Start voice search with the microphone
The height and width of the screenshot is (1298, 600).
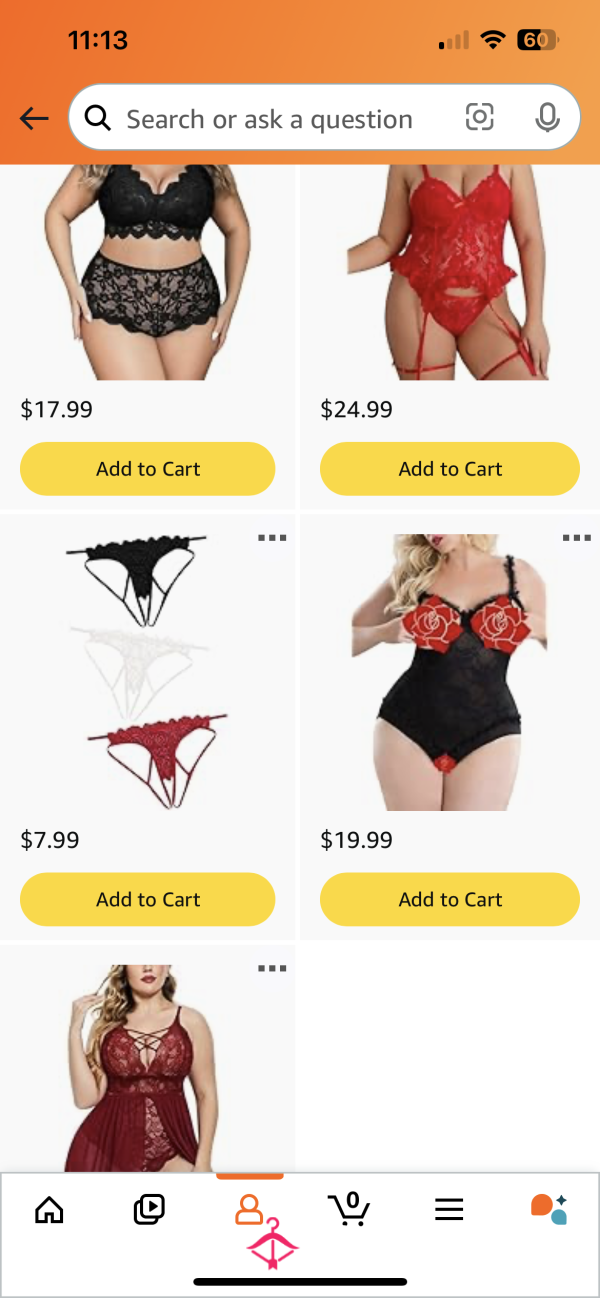(x=547, y=118)
